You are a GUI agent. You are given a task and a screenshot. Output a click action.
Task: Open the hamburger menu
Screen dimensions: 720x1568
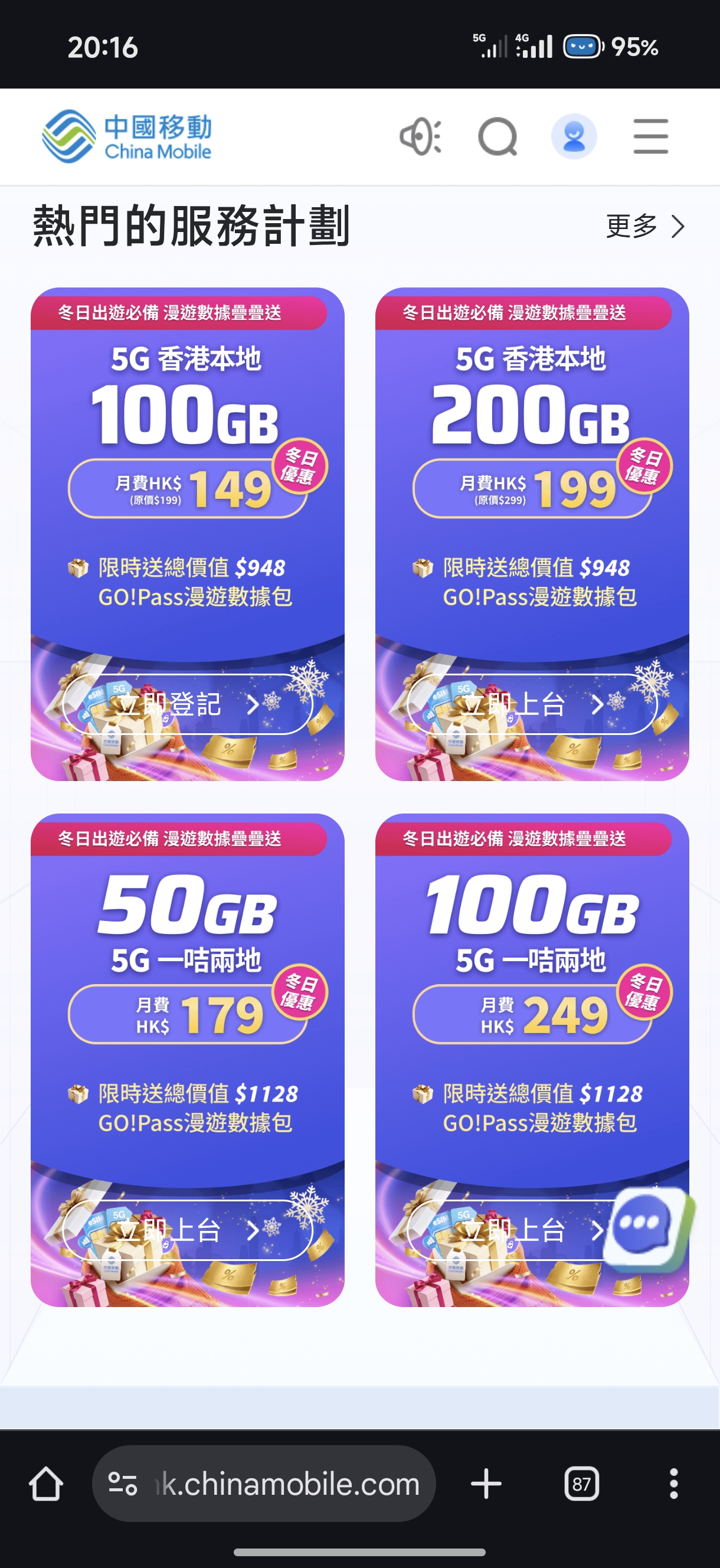pyautogui.click(x=650, y=136)
